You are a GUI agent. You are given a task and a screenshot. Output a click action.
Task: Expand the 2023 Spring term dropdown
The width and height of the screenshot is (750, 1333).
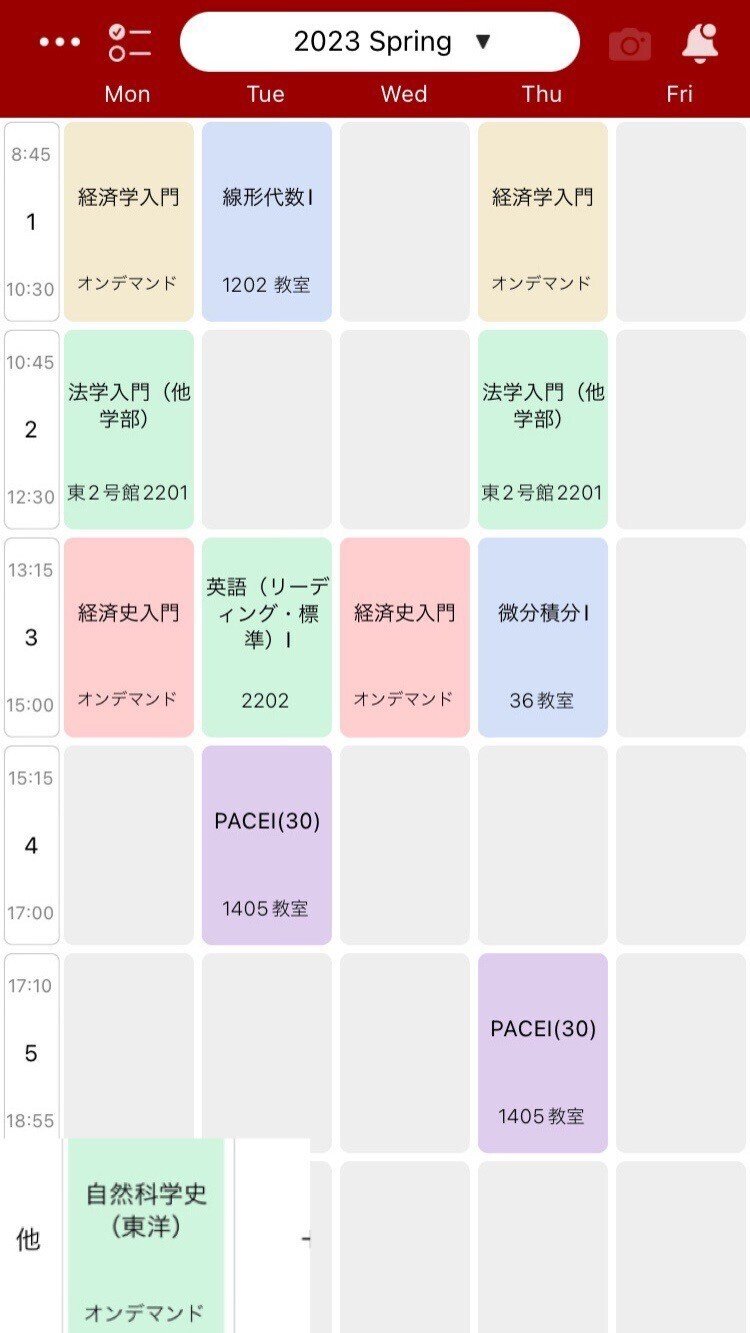coord(380,42)
